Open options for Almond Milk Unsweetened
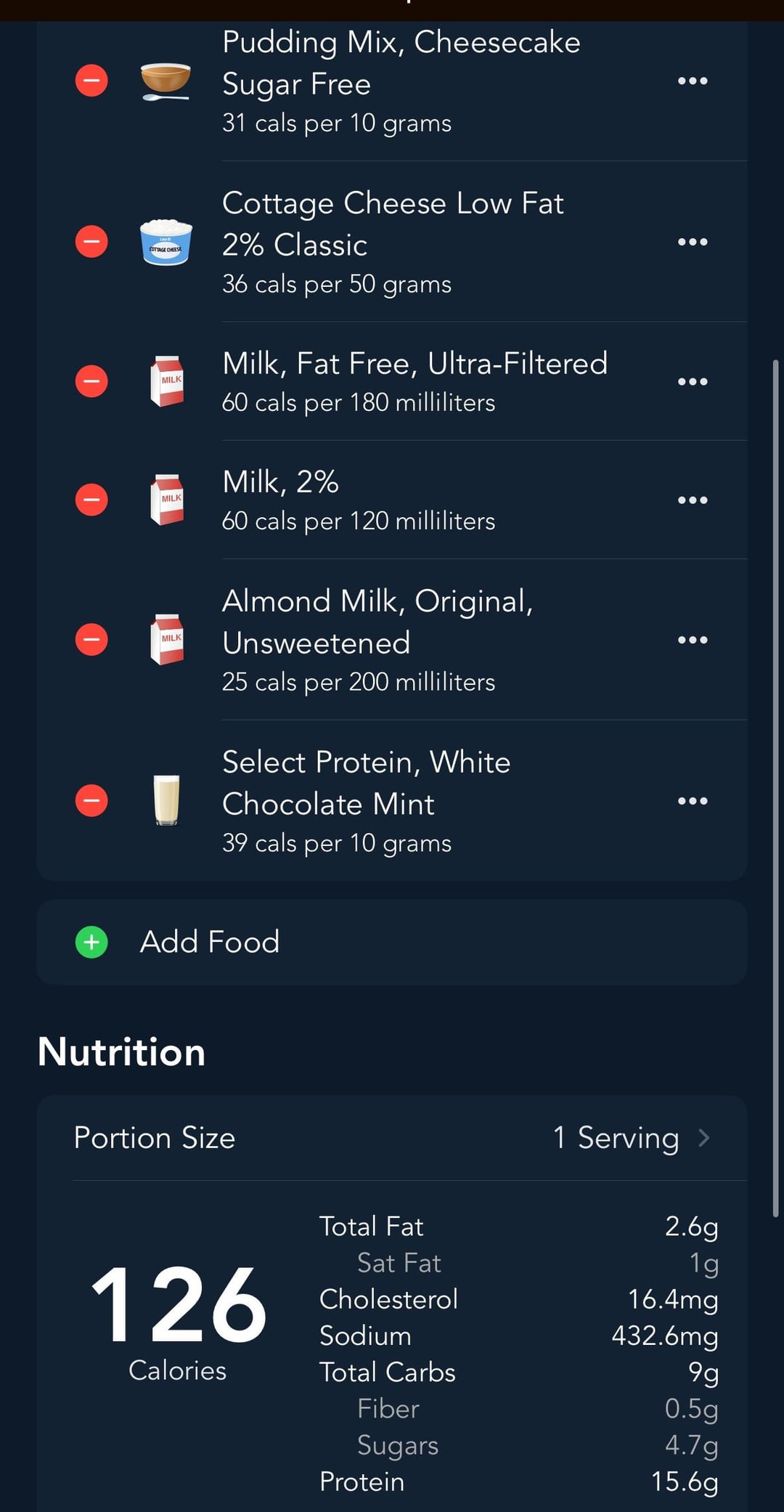Viewport: 784px width, 1512px height. [x=693, y=640]
